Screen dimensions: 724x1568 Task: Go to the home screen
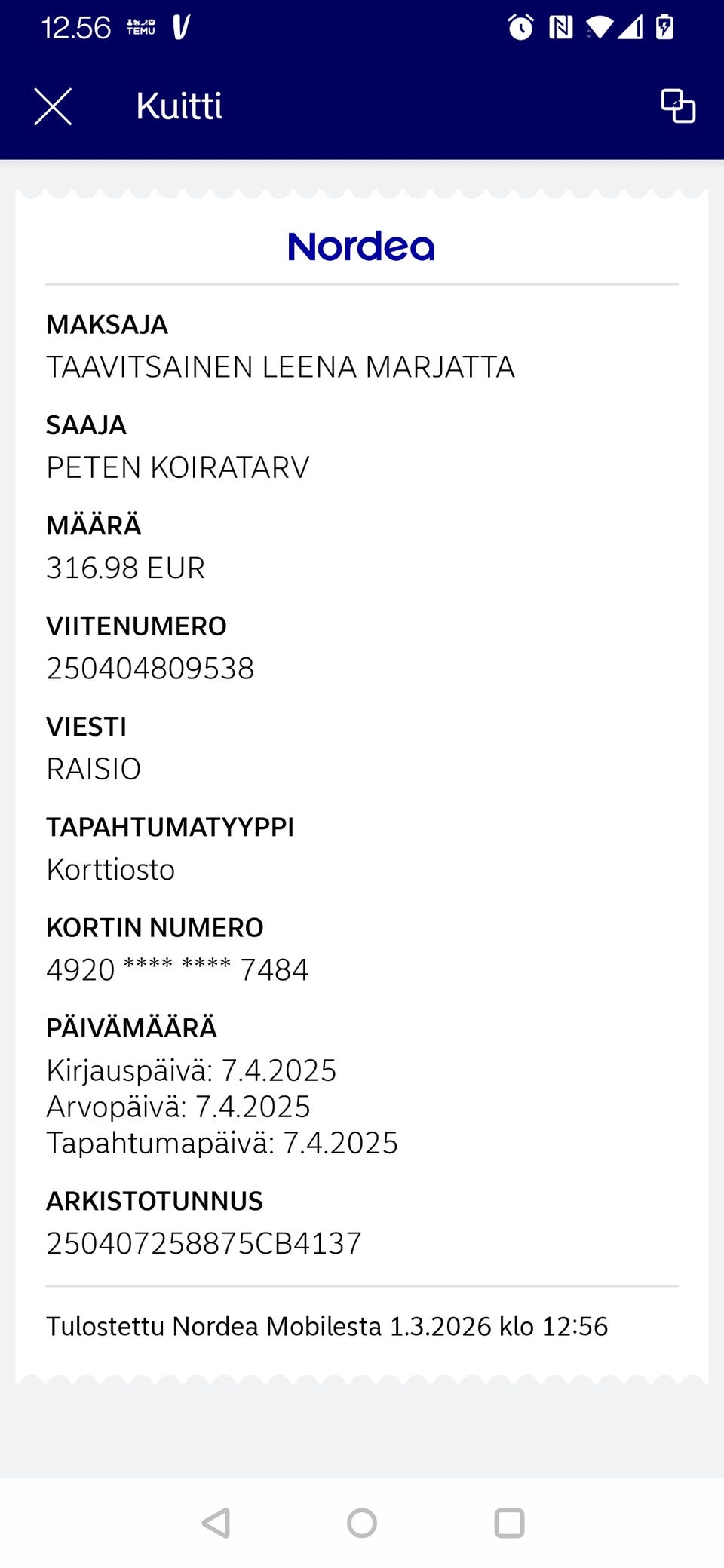point(362,1523)
